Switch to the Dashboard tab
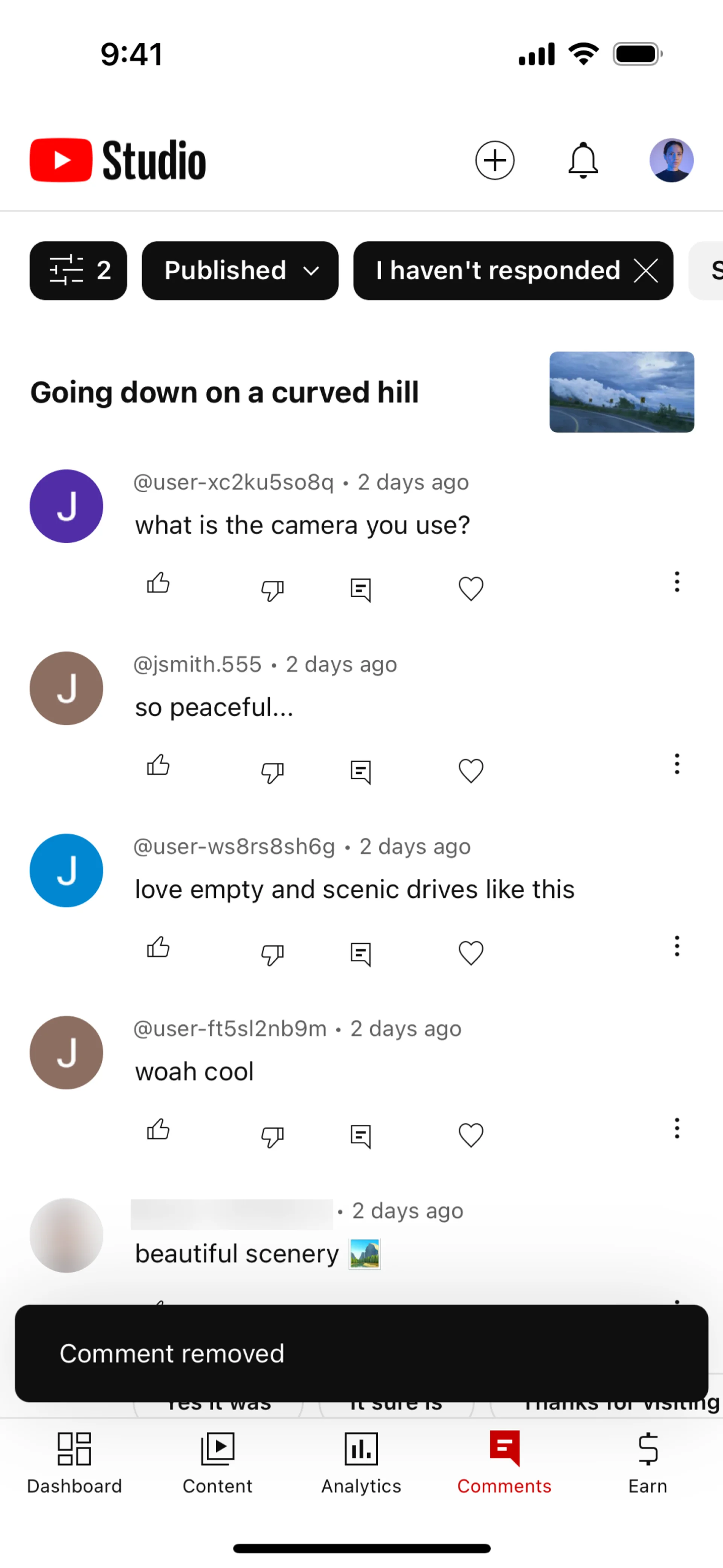Image resolution: width=723 pixels, height=1568 pixels. pos(74,1461)
